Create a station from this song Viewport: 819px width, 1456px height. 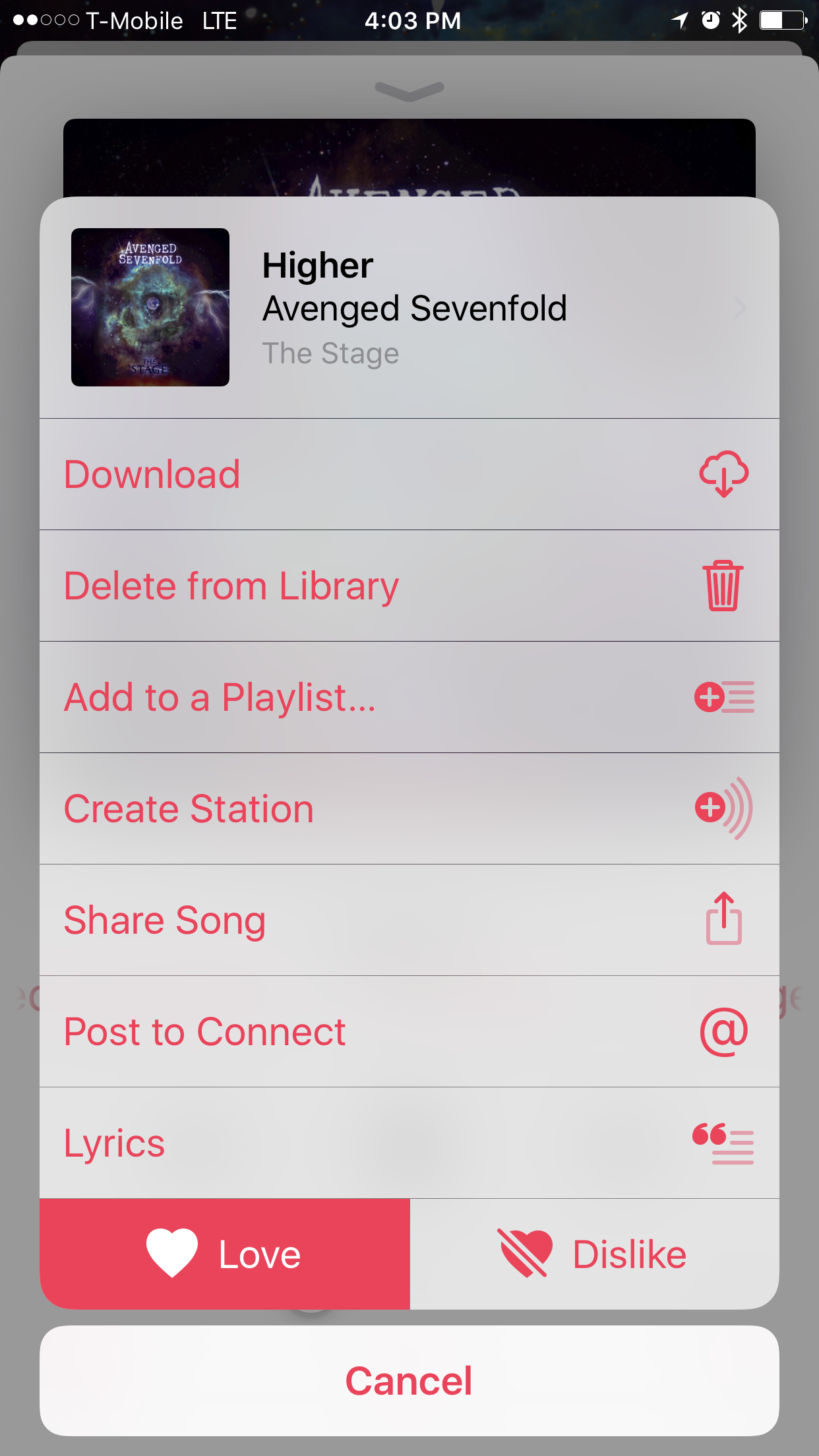point(409,808)
